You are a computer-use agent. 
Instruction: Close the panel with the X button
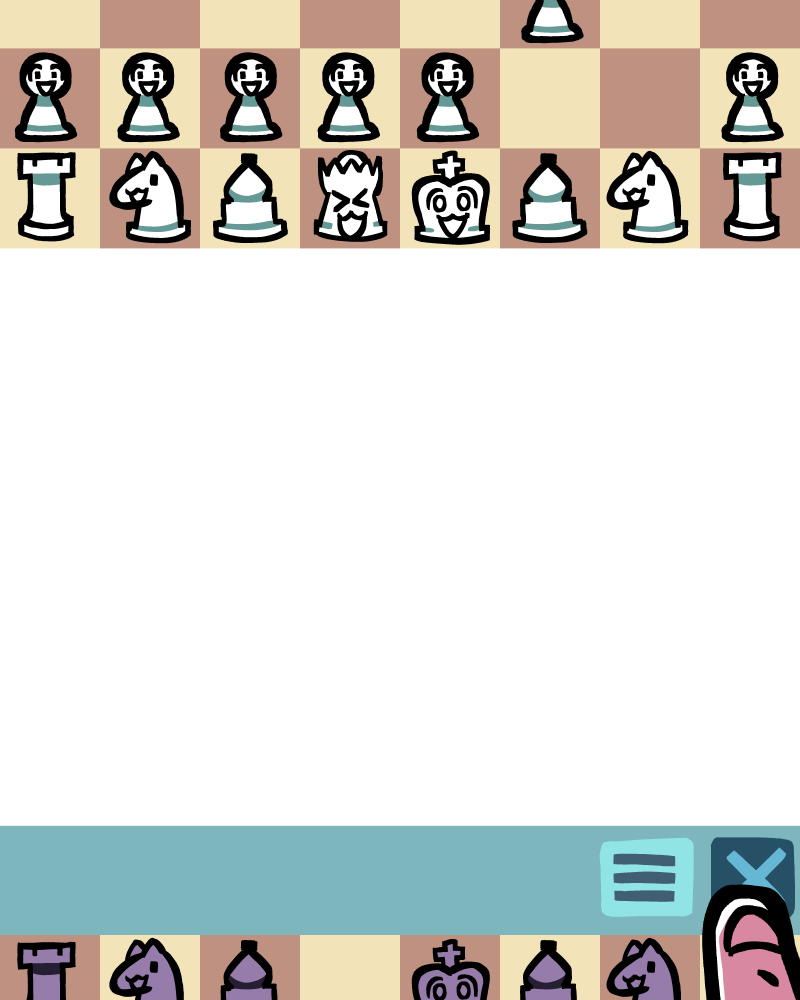coord(752,867)
